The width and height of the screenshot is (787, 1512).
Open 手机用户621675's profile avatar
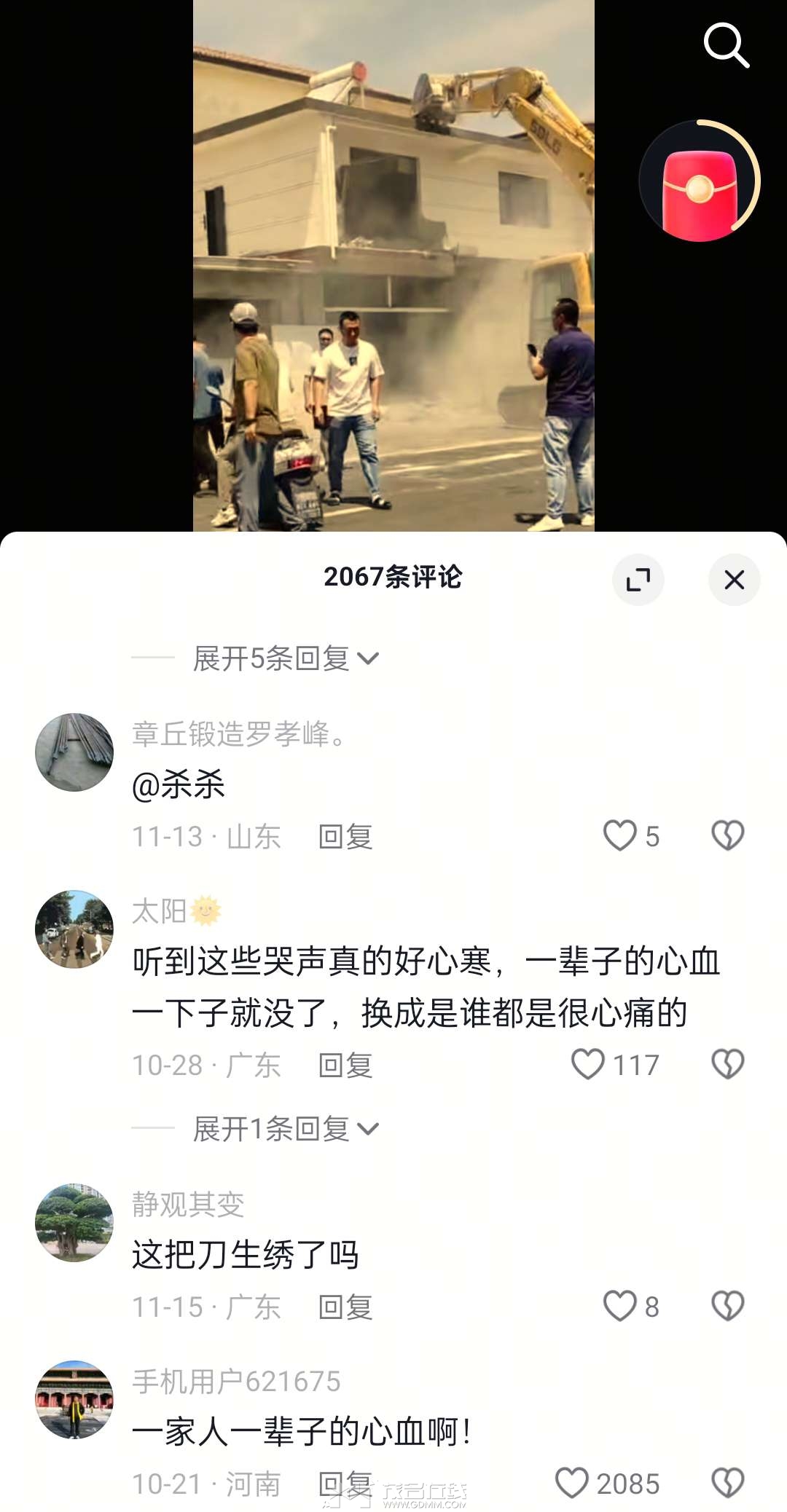point(74,1399)
